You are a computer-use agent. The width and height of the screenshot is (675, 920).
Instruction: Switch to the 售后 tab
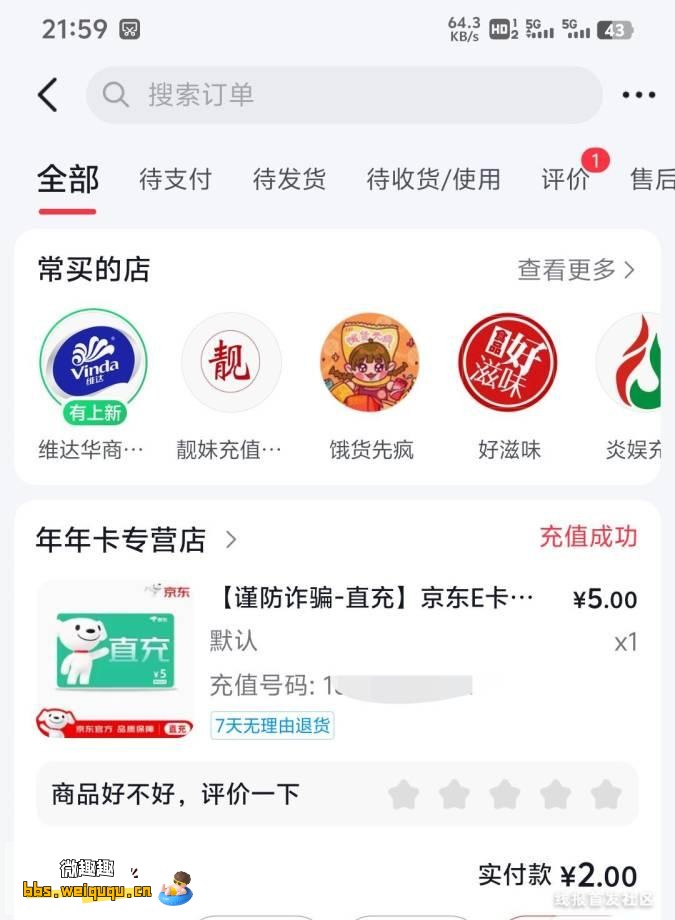[x=652, y=179]
